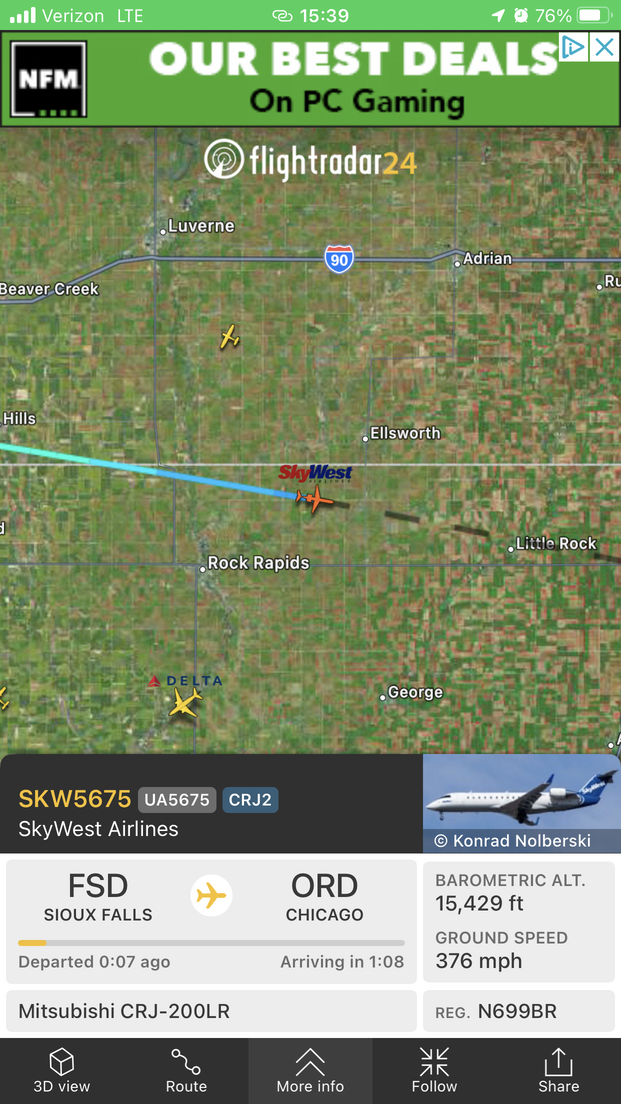Share this flight
This screenshot has width=621, height=1104.
[558, 1070]
